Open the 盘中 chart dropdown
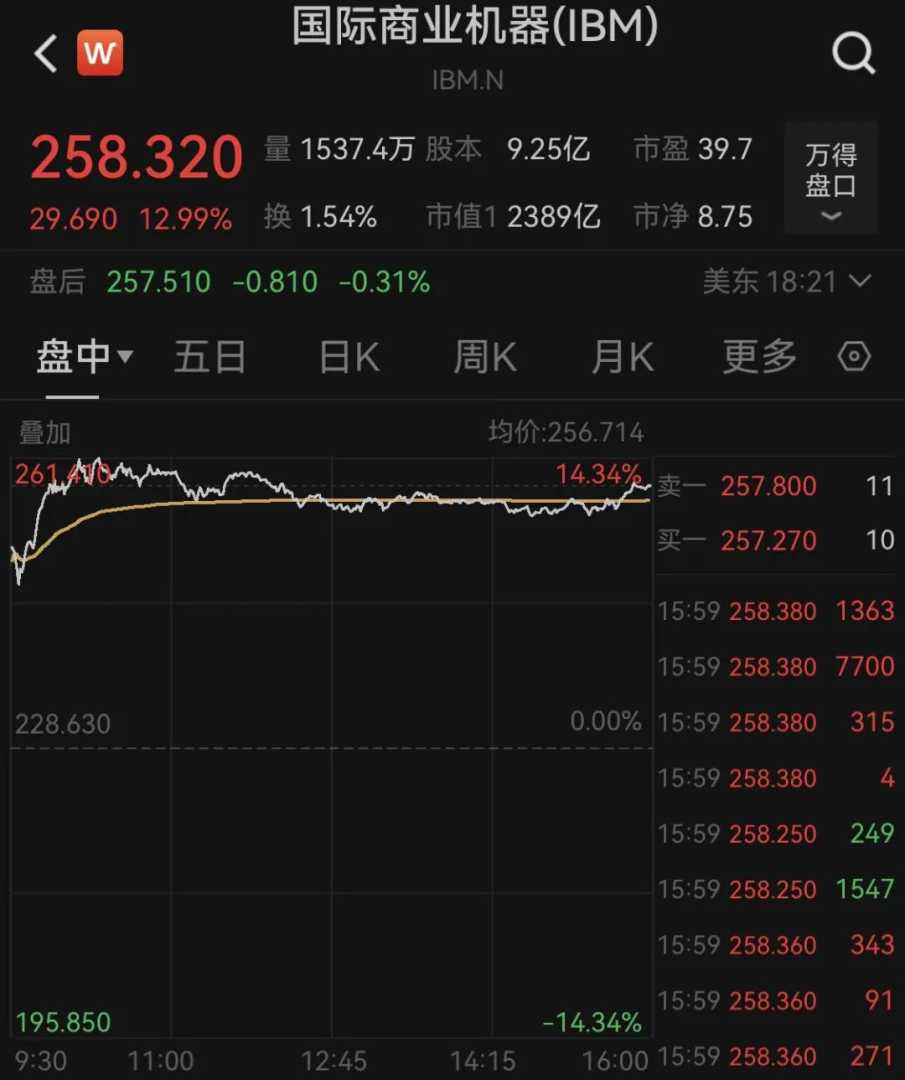The height and width of the screenshot is (1080, 905). [x=84, y=357]
